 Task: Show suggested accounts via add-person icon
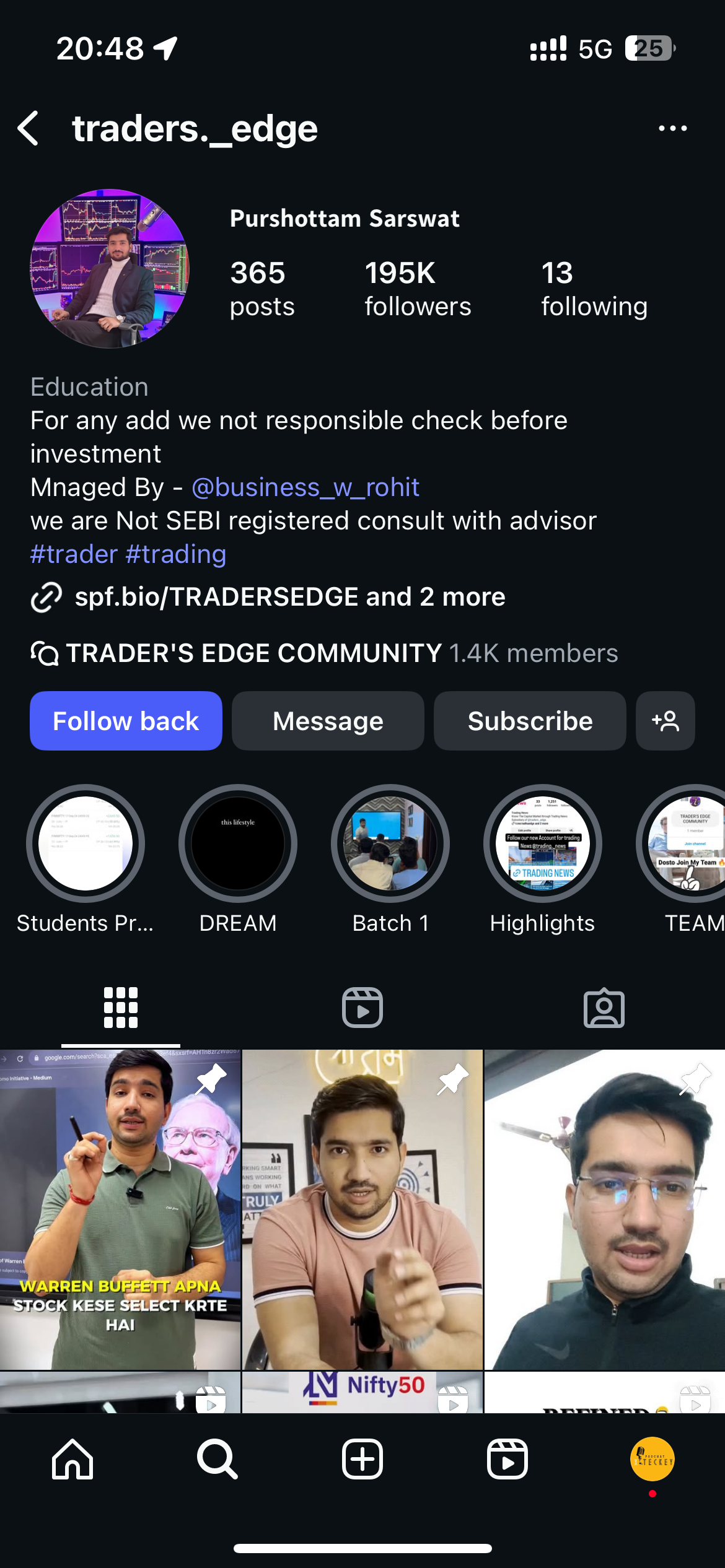click(665, 721)
